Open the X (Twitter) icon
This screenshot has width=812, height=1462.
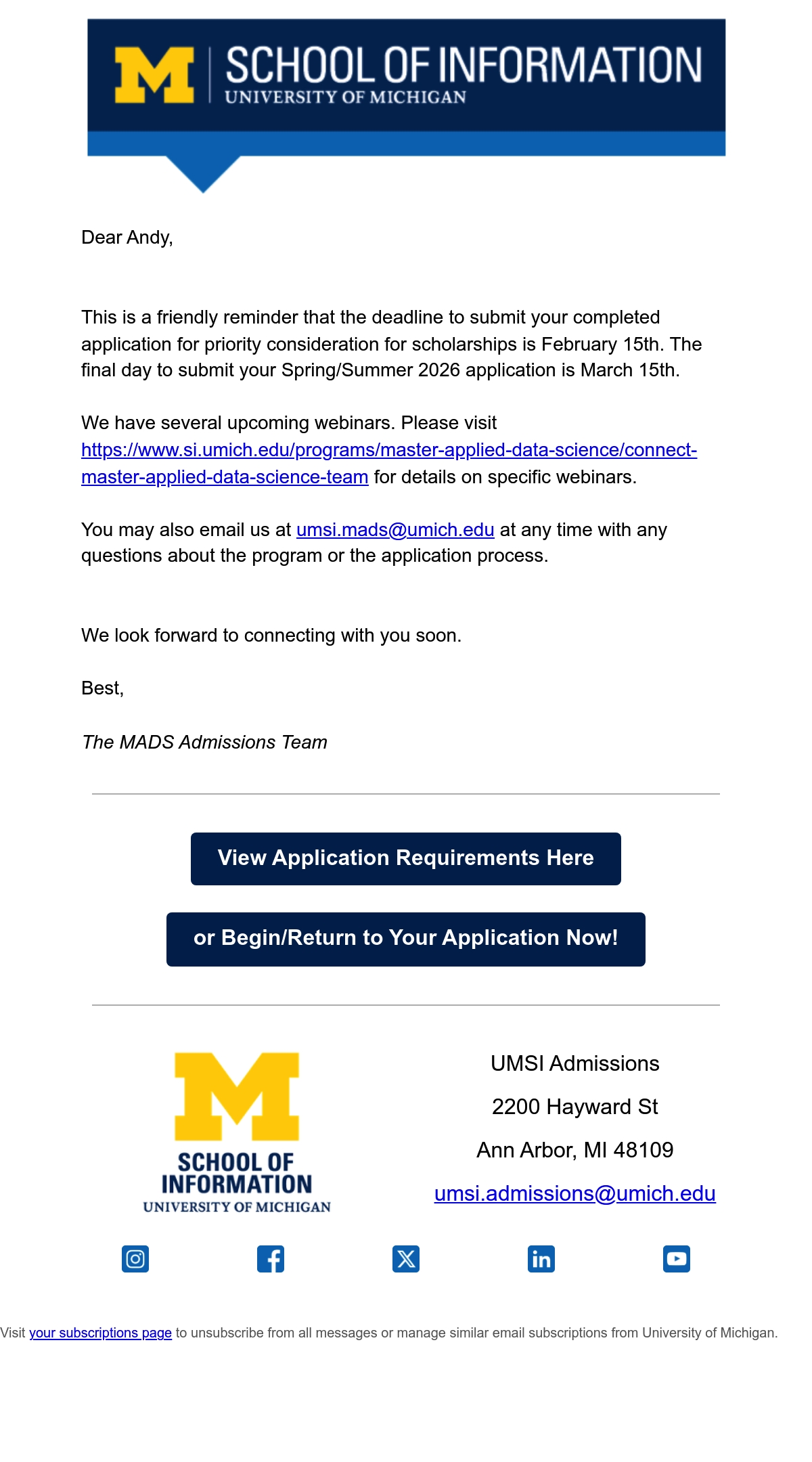coord(406,1259)
